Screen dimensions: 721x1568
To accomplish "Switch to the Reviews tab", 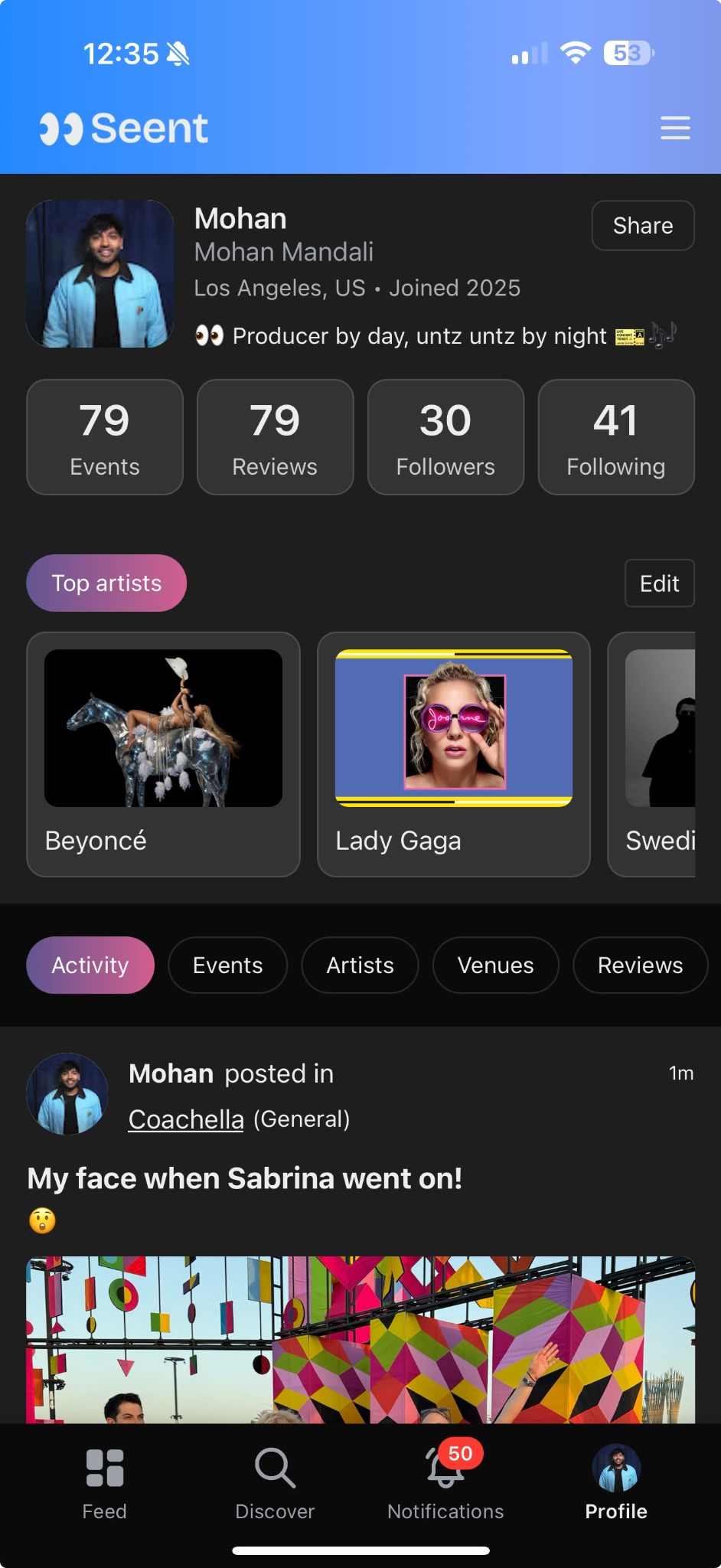I will click(x=640, y=965).
